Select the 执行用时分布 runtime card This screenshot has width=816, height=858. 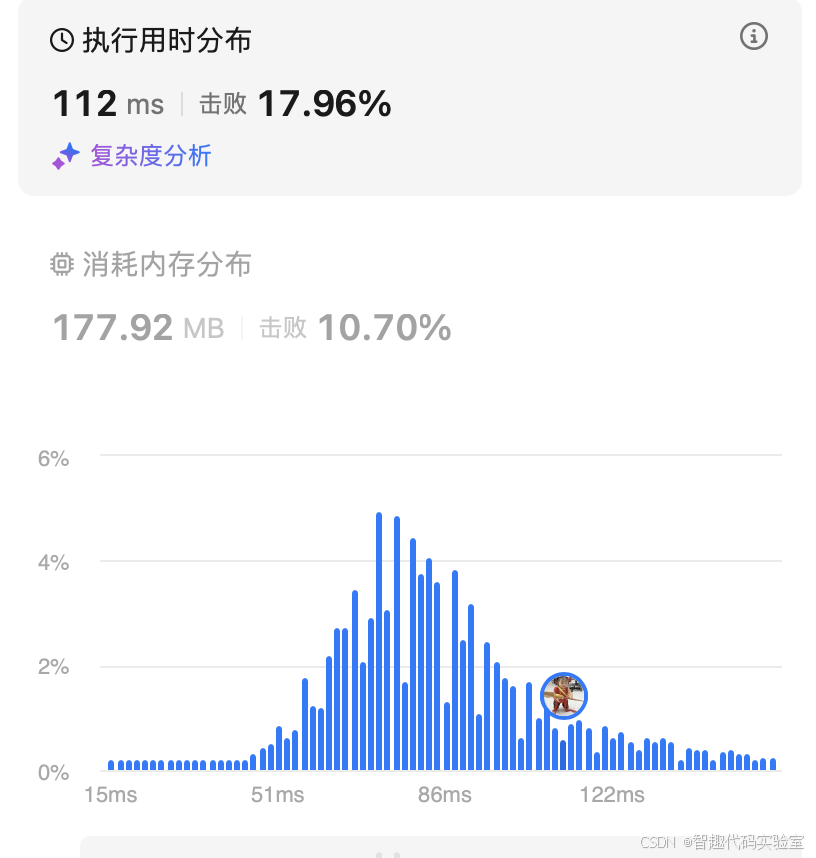(x=150, y=41)
